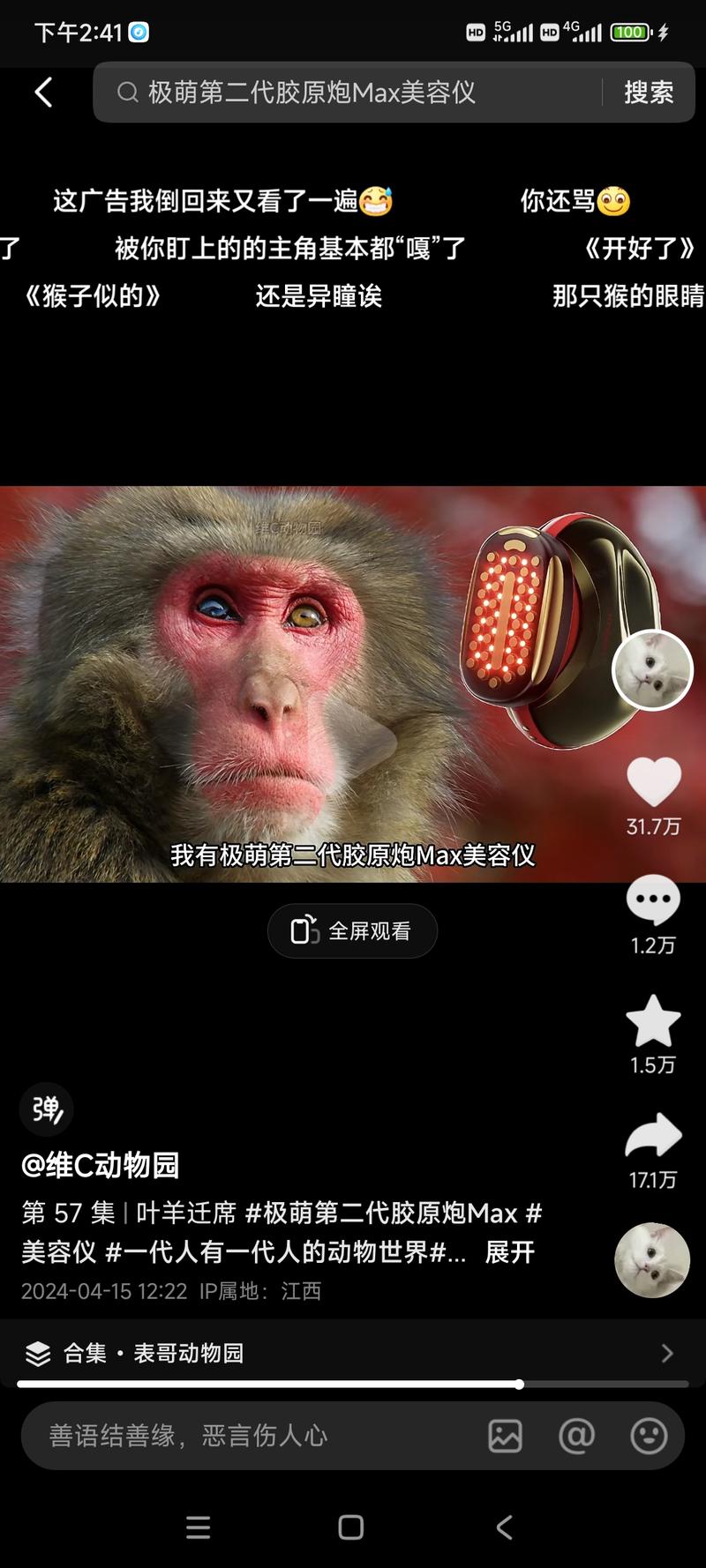Toggle the 弹 danmaku button
This screenshot has width=706, height=1568.
pos(47,1109)
